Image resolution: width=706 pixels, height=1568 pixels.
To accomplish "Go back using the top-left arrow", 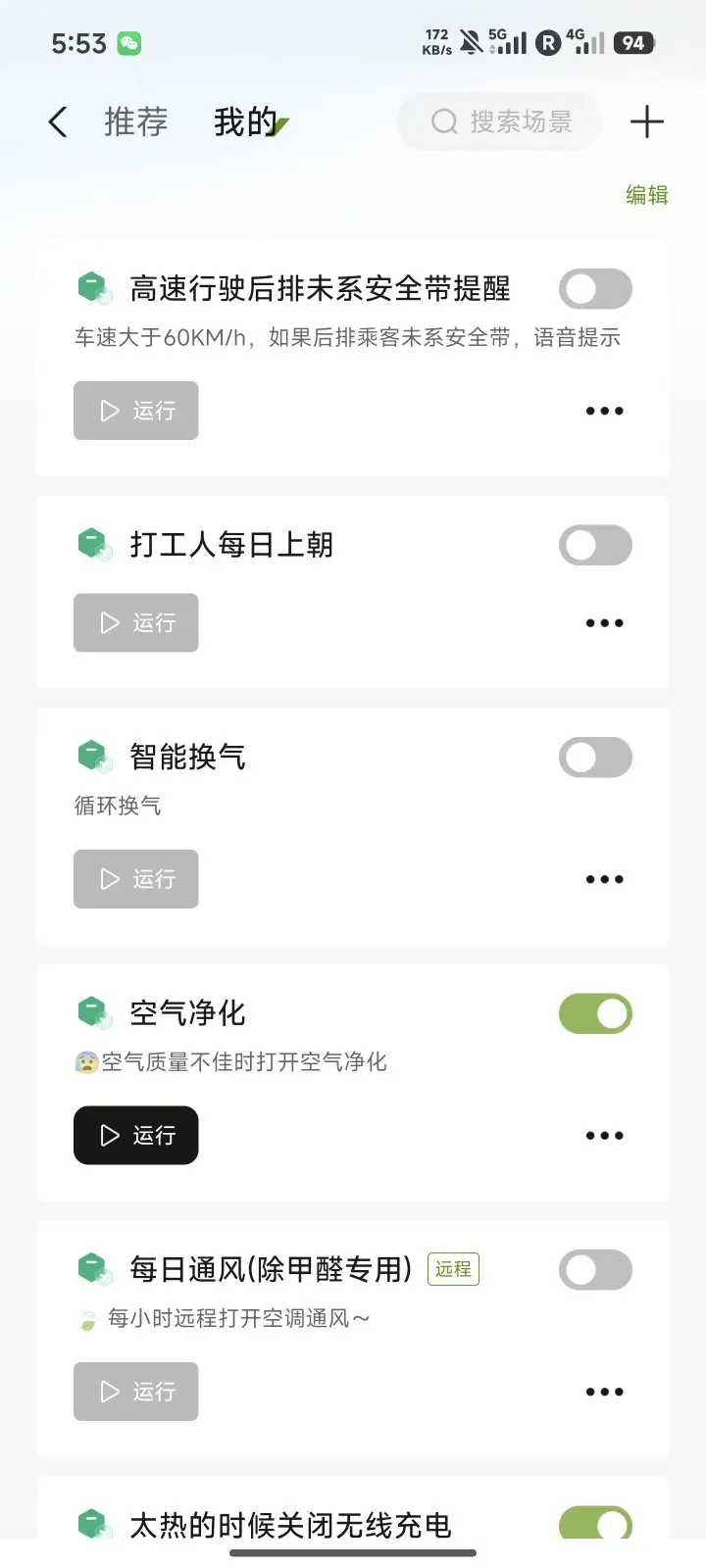I will tap(58, 122).
